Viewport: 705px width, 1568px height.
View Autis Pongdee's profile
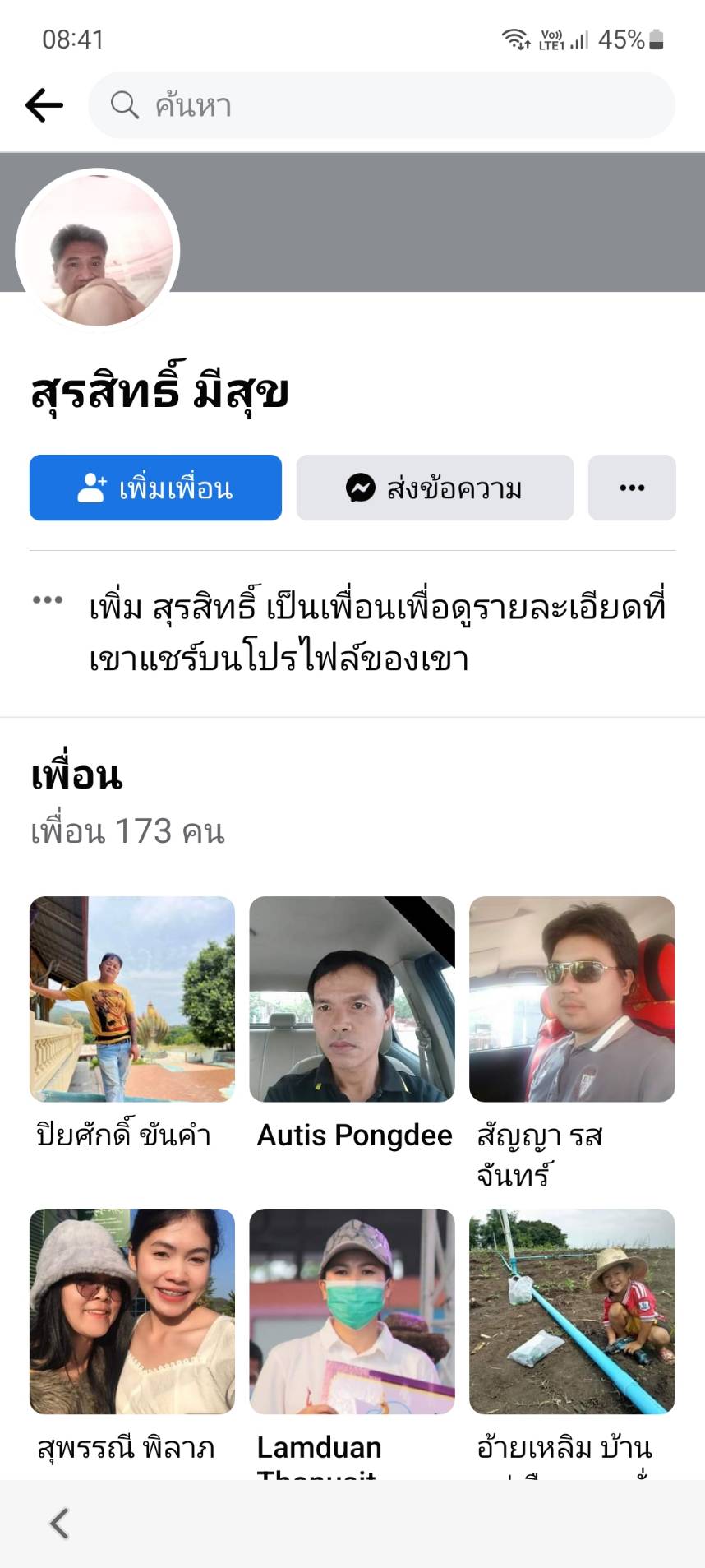[352, 999]
